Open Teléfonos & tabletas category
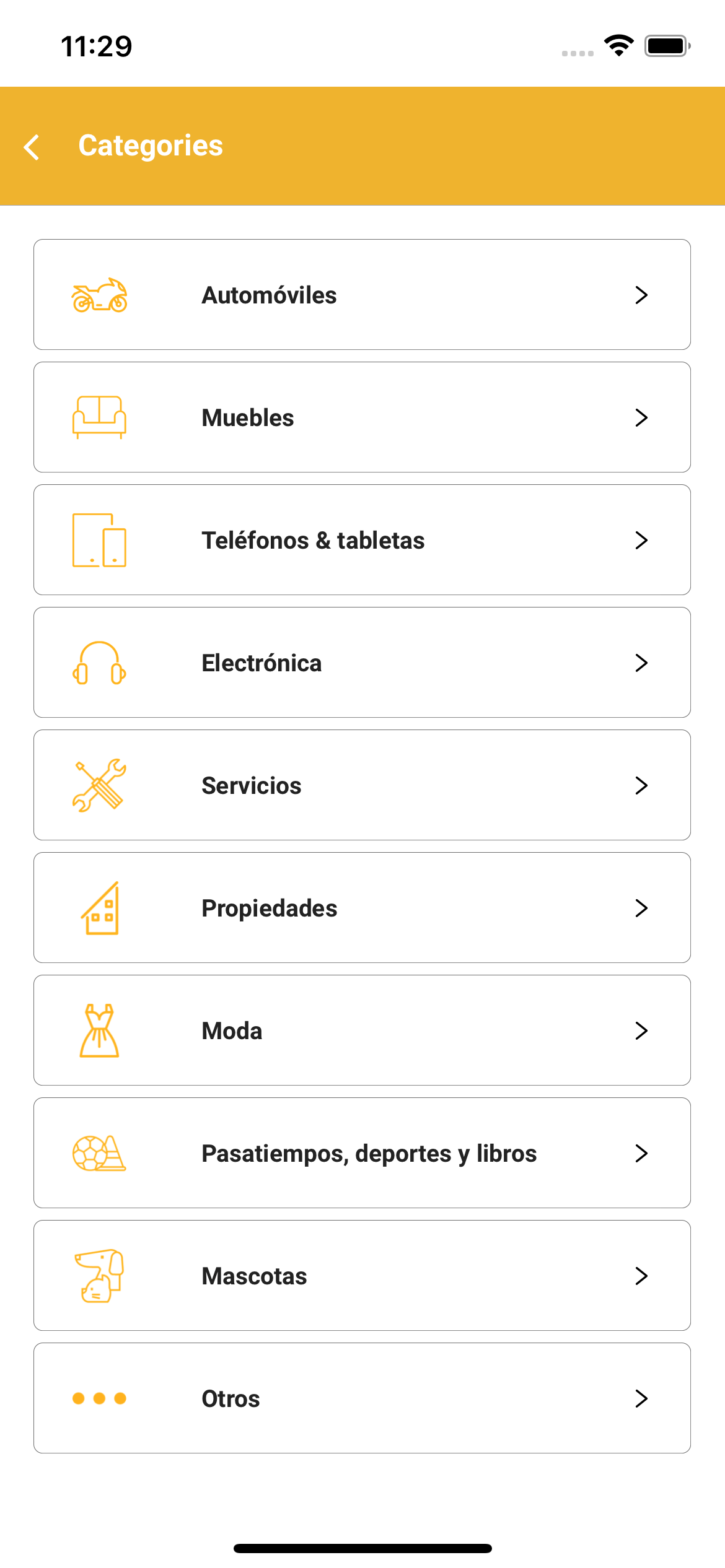Viewport: 725px width, 1568px height. 362,540
